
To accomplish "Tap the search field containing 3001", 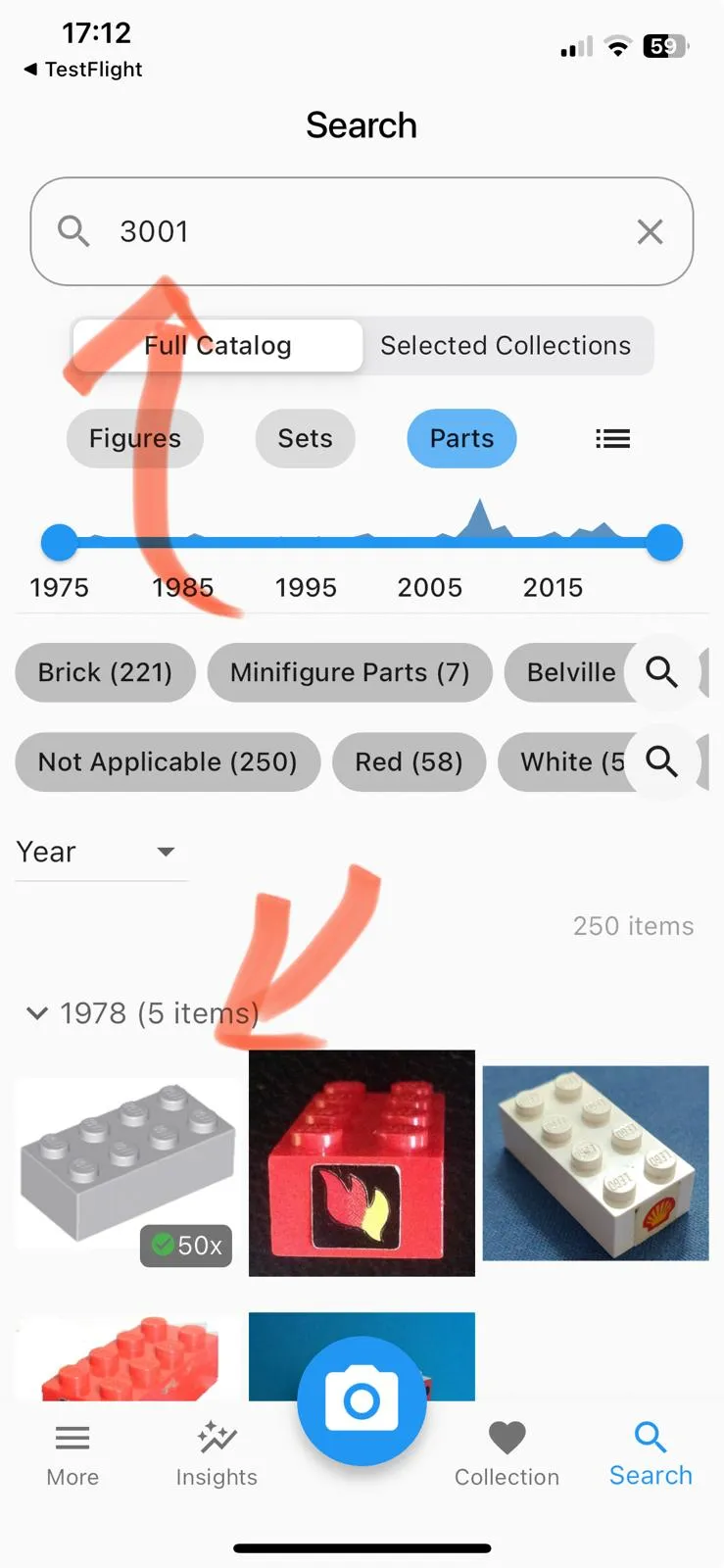I will pyautogui.click(x=362, y=231).
